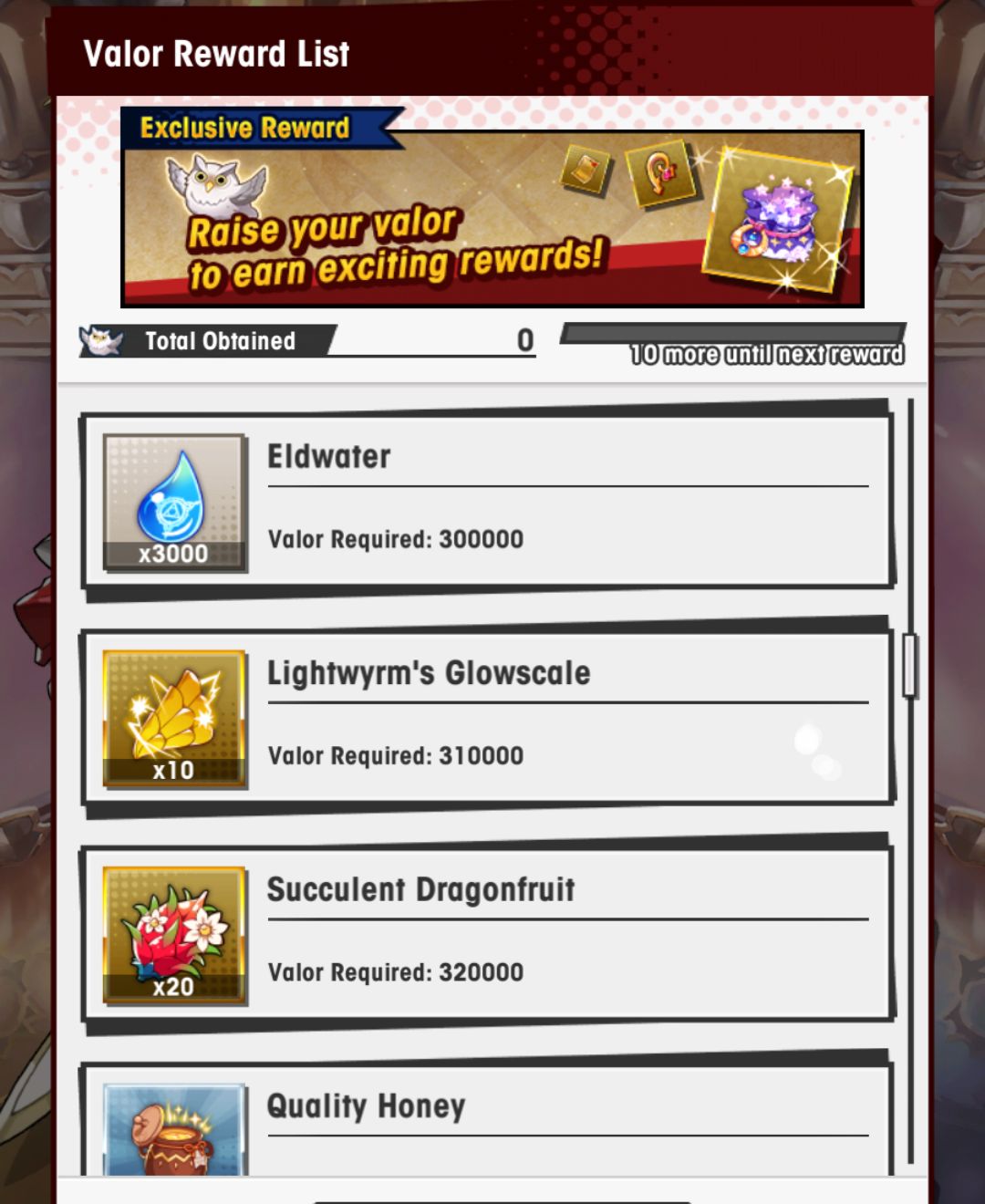The image size is (985, 1204).
Task: Tap the reward list scrollbar handle
Action: point(909,666)
